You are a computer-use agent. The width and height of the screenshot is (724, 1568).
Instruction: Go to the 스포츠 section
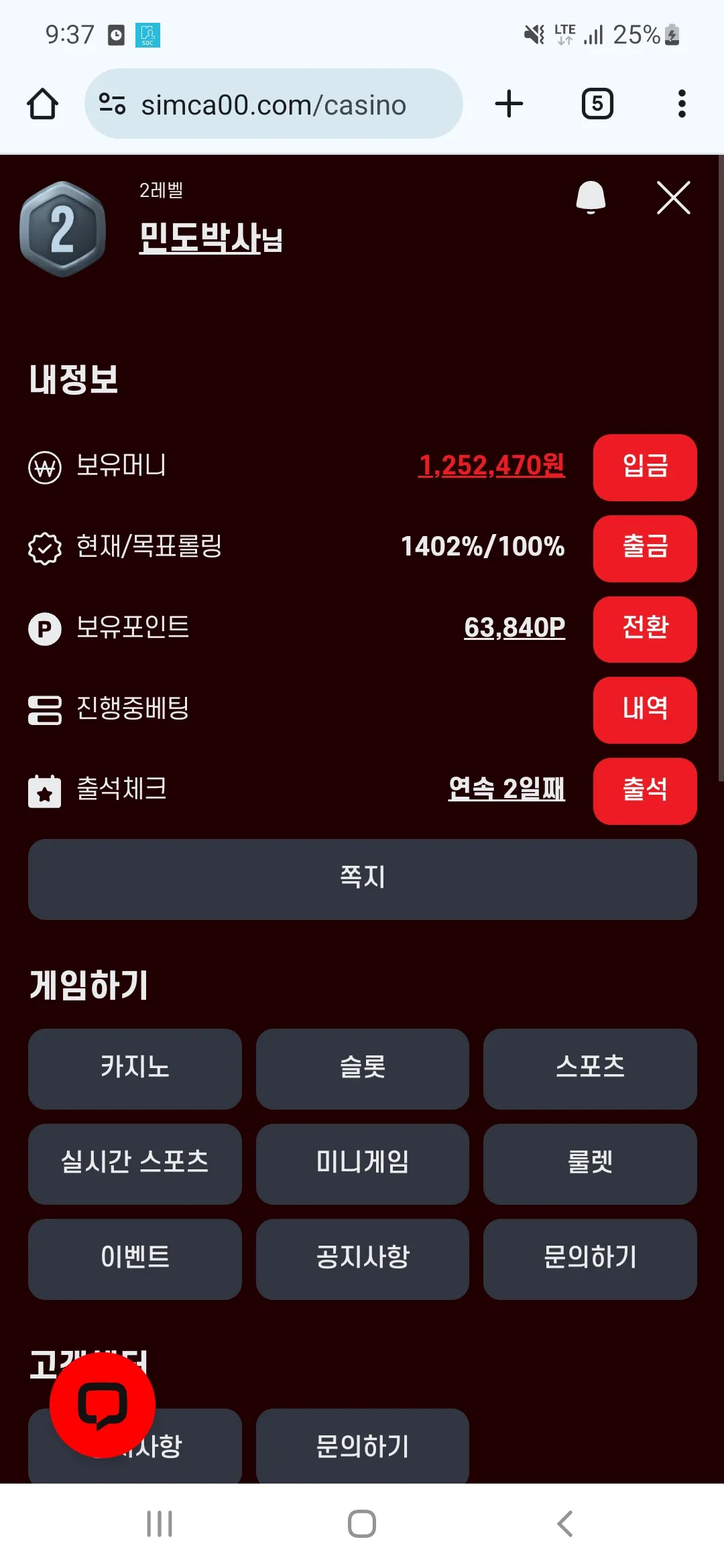click(x=590, y=1069)
